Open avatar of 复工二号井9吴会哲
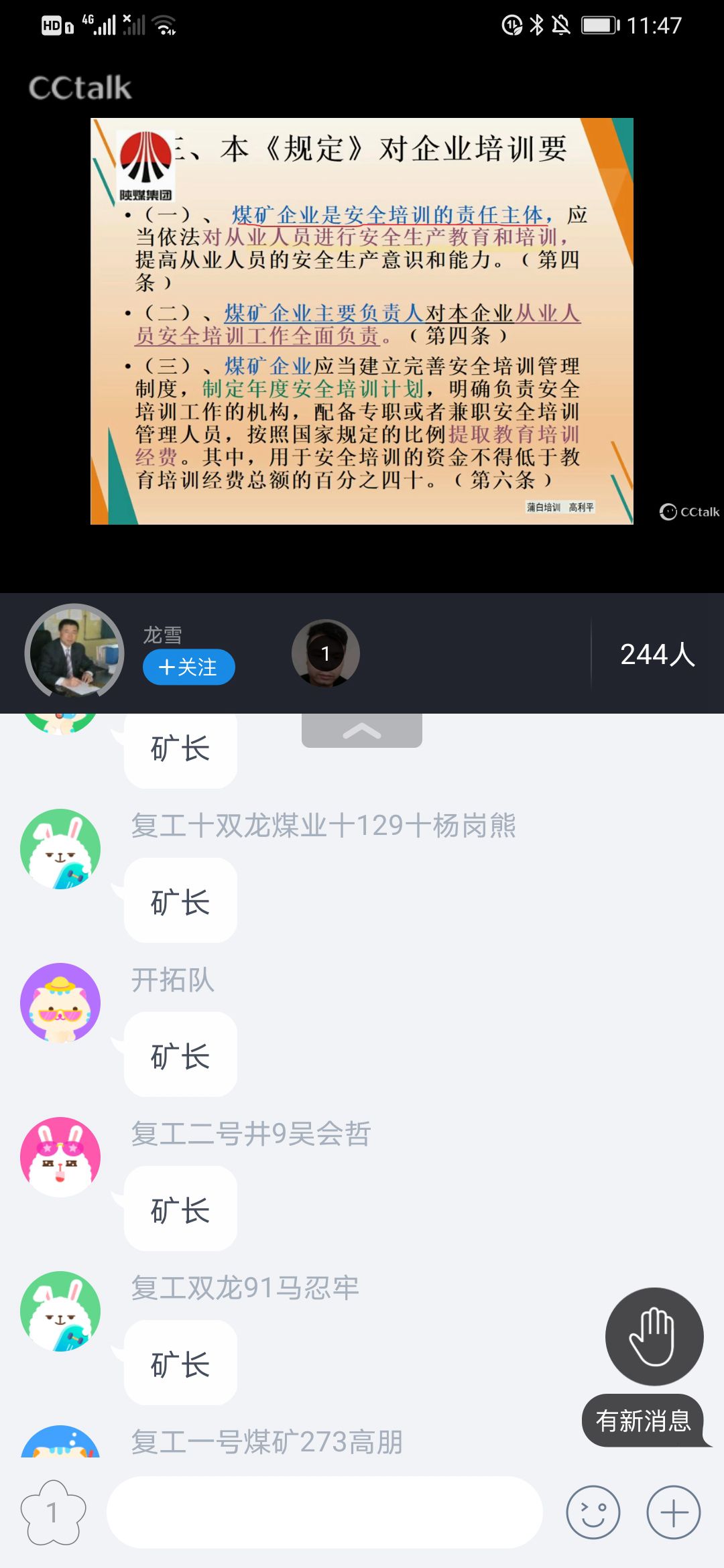The width and height of the screenshot is (724, 1568). tap(60, 1157)
